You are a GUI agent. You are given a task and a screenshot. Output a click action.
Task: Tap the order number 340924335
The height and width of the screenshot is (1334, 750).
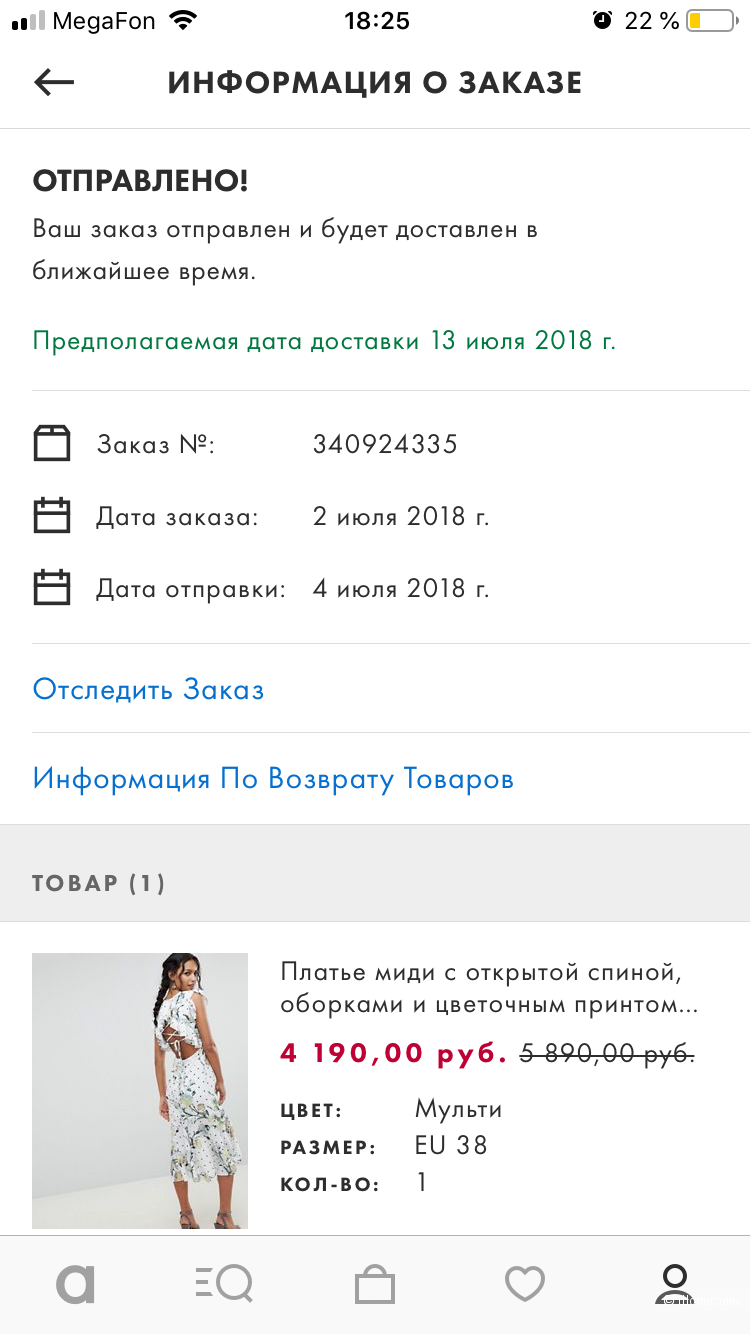(385, 443)
